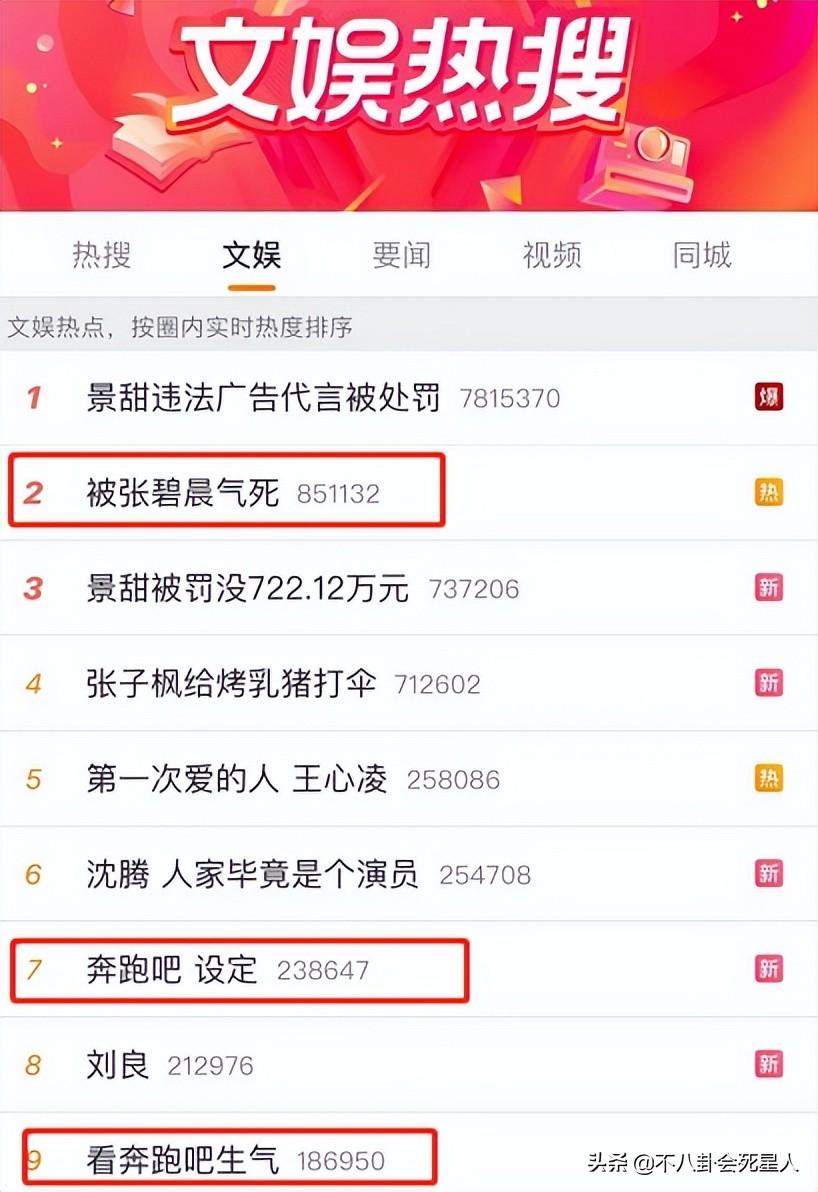
Task: Open topic 景甜违法广告代言被处罚
Action: (263, 398)
